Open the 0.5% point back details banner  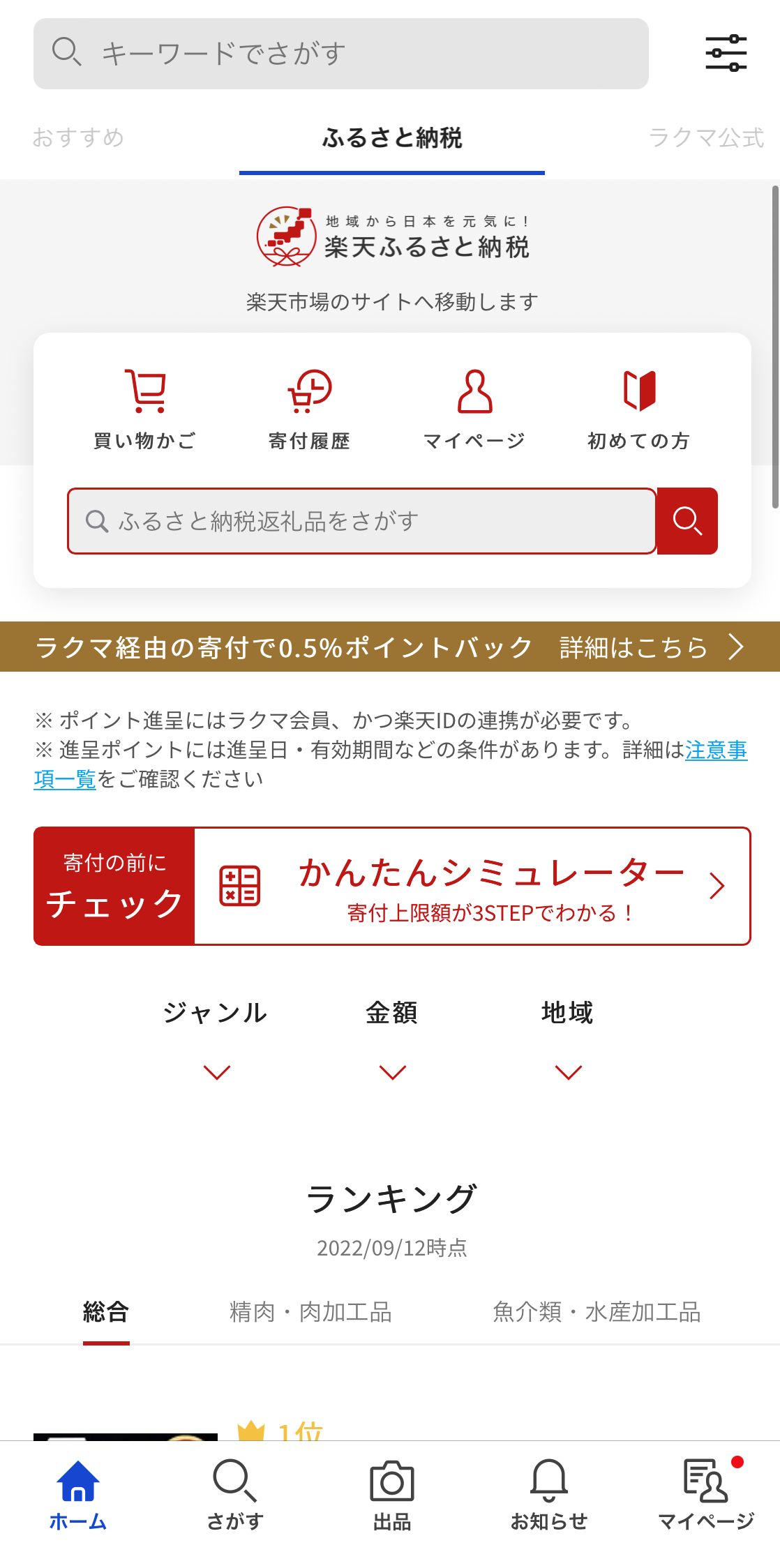coord(390,647)
